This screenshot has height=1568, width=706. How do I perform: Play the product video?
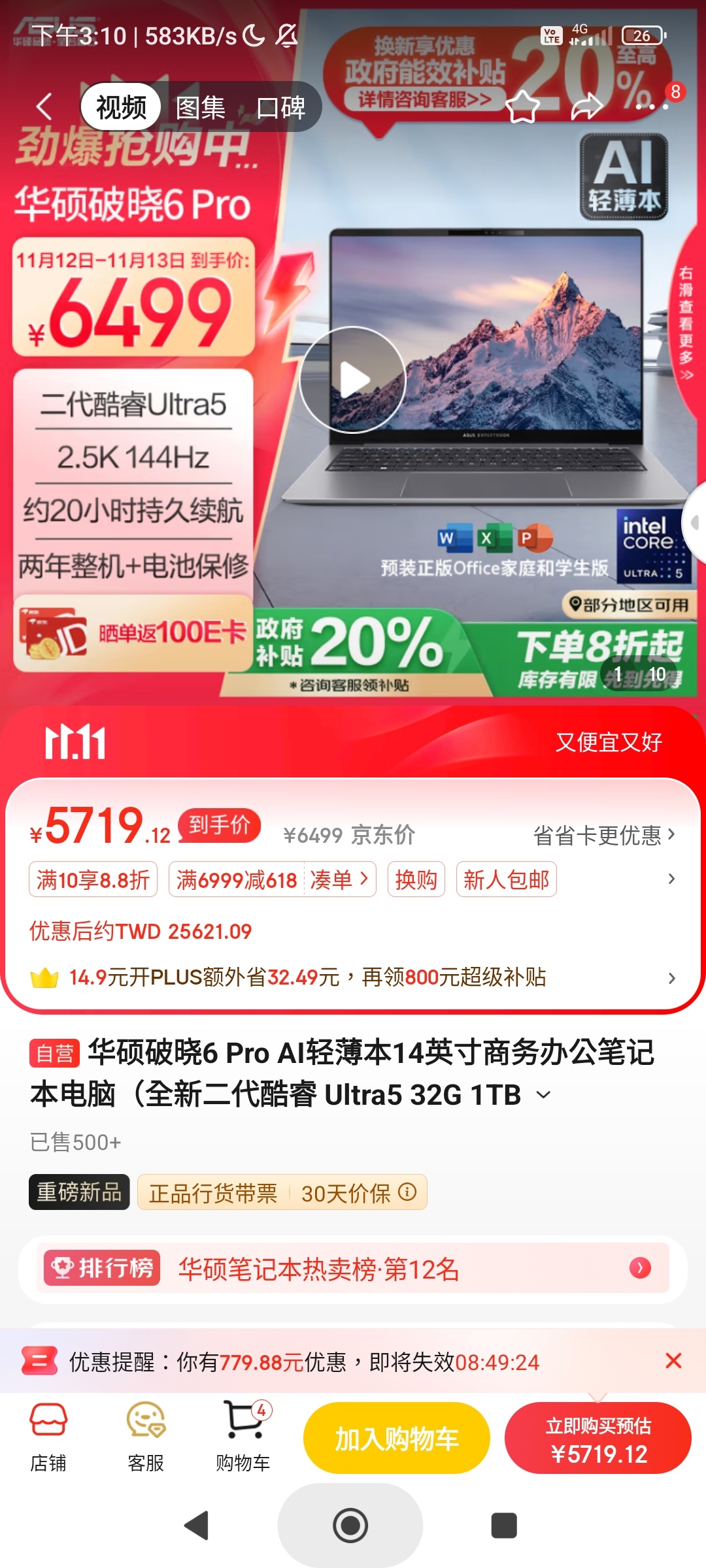coord(353,380)
